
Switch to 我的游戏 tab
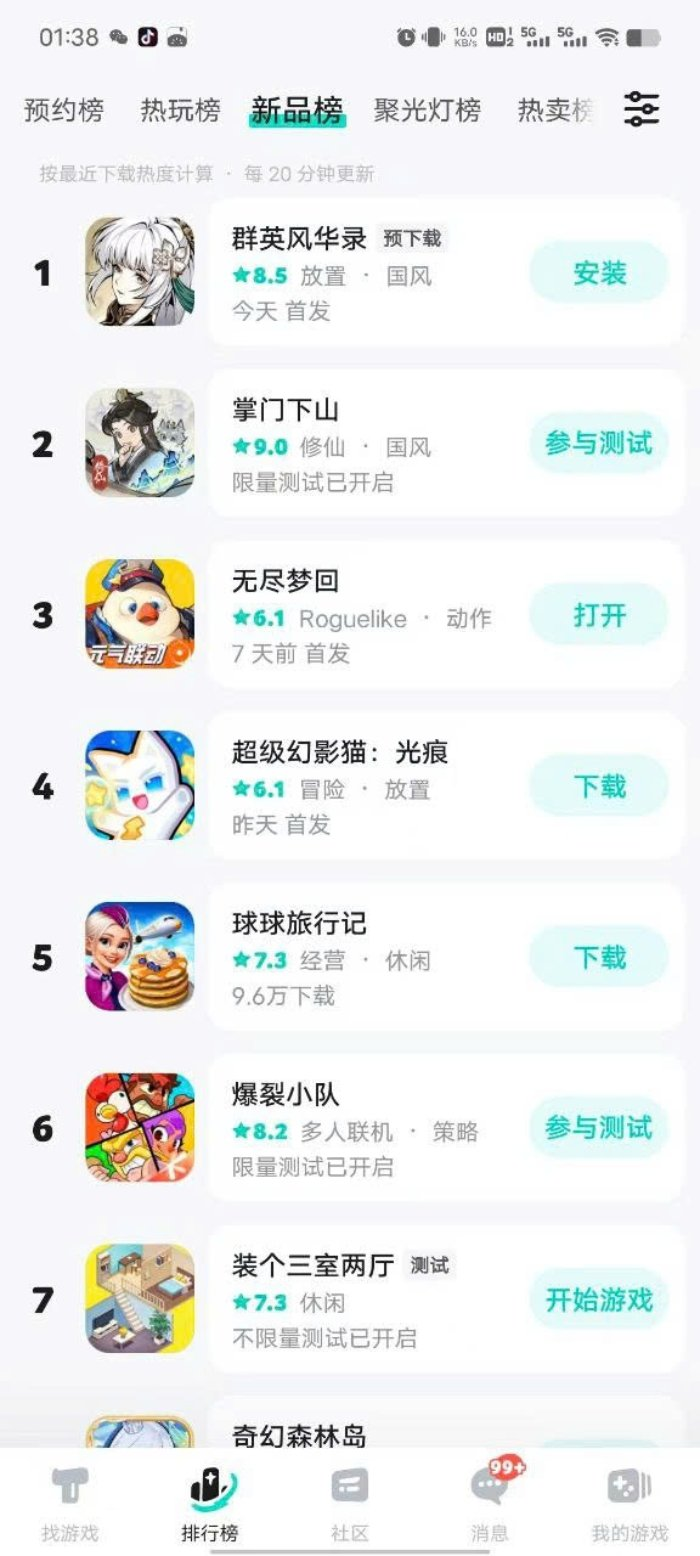(630, 1503)
